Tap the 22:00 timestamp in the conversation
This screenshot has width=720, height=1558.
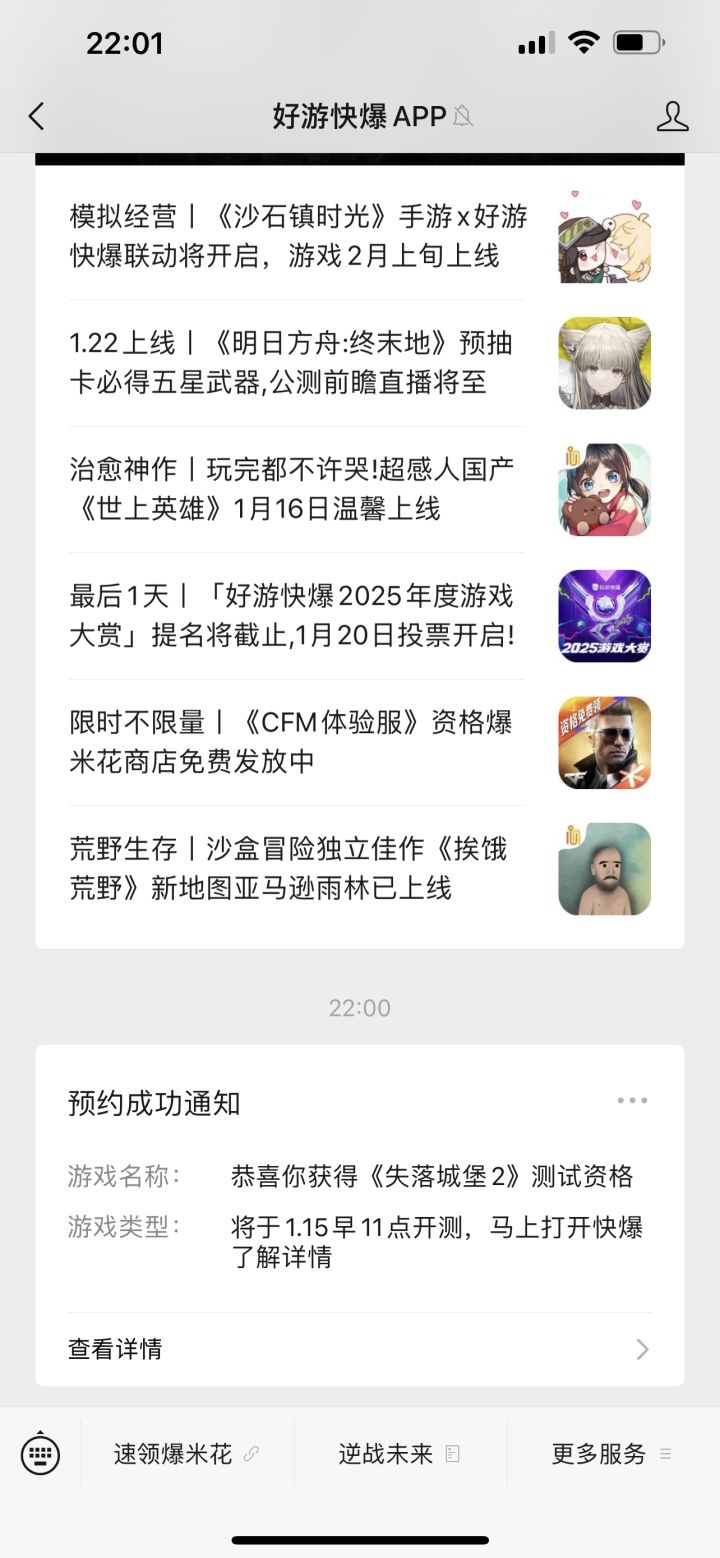point(360,1008)
